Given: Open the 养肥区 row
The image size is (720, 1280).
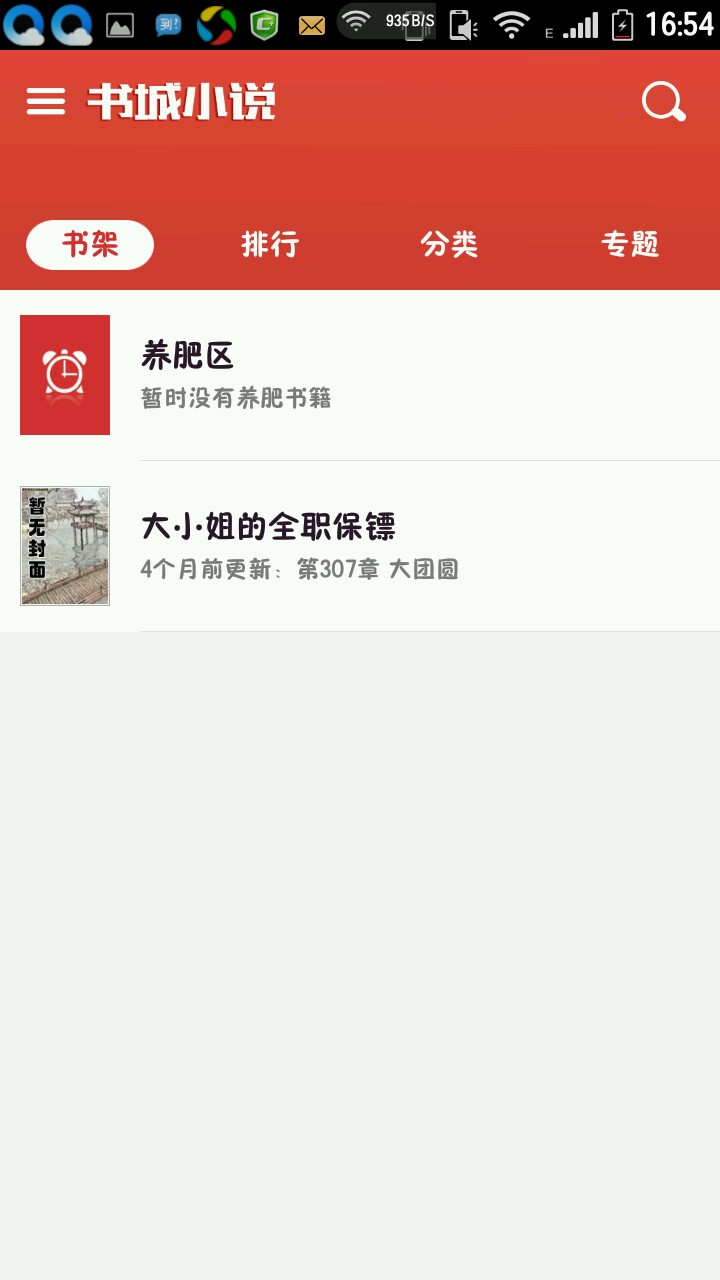Looking at the screenshot, I should coord(360,375).
